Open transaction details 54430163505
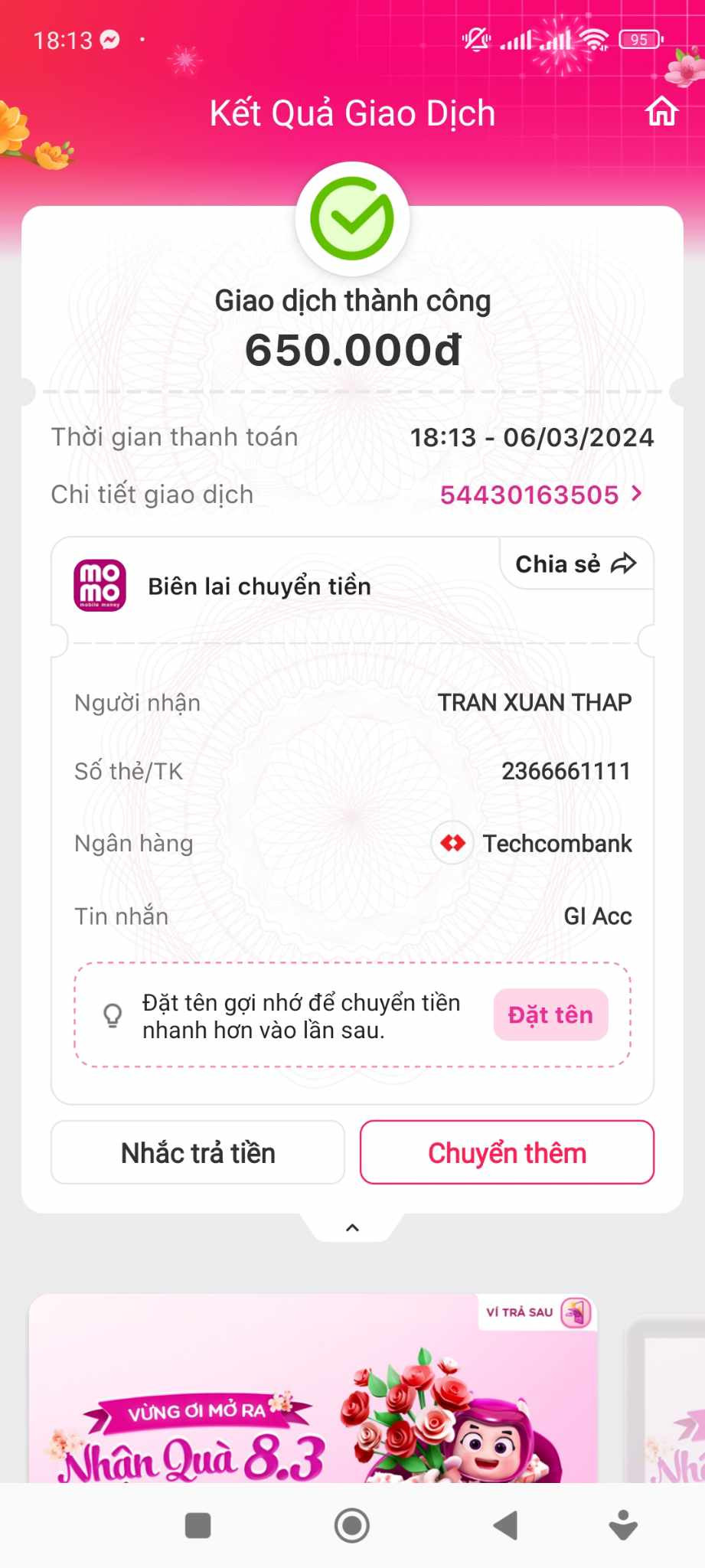705x1568 pixels. [x=540, y=495]
